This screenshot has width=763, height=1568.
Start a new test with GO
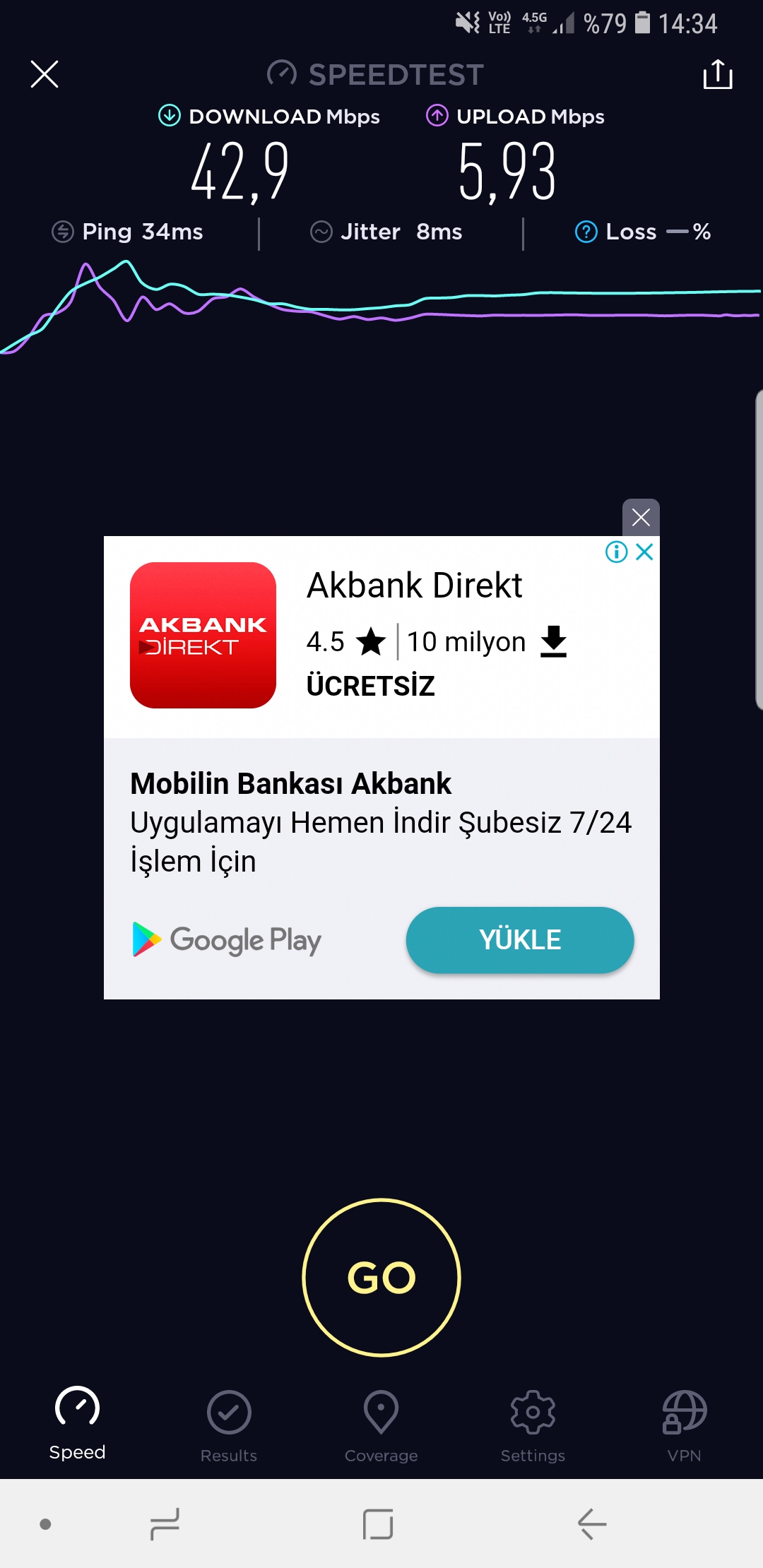coord(381,1278)
